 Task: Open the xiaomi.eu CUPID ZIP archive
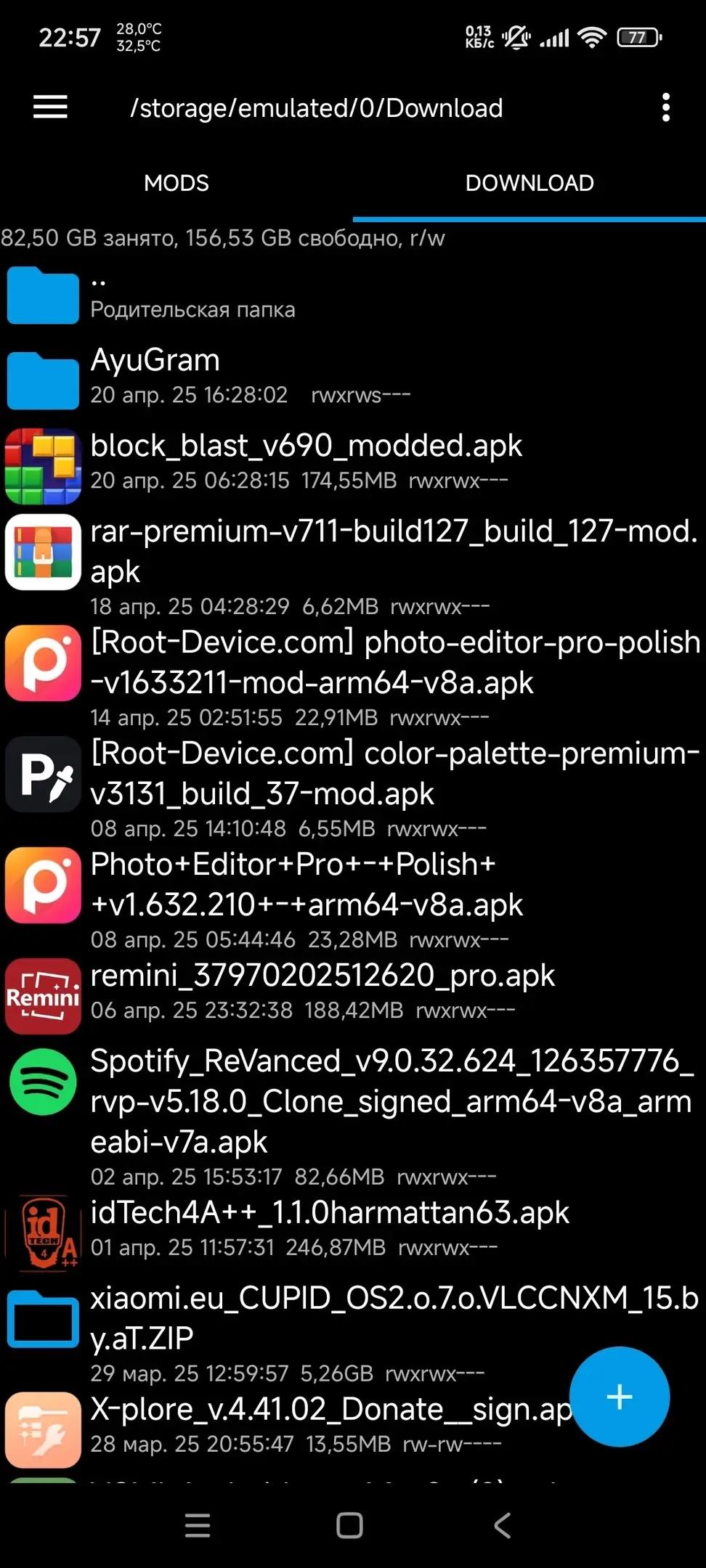coord(353,1333)
